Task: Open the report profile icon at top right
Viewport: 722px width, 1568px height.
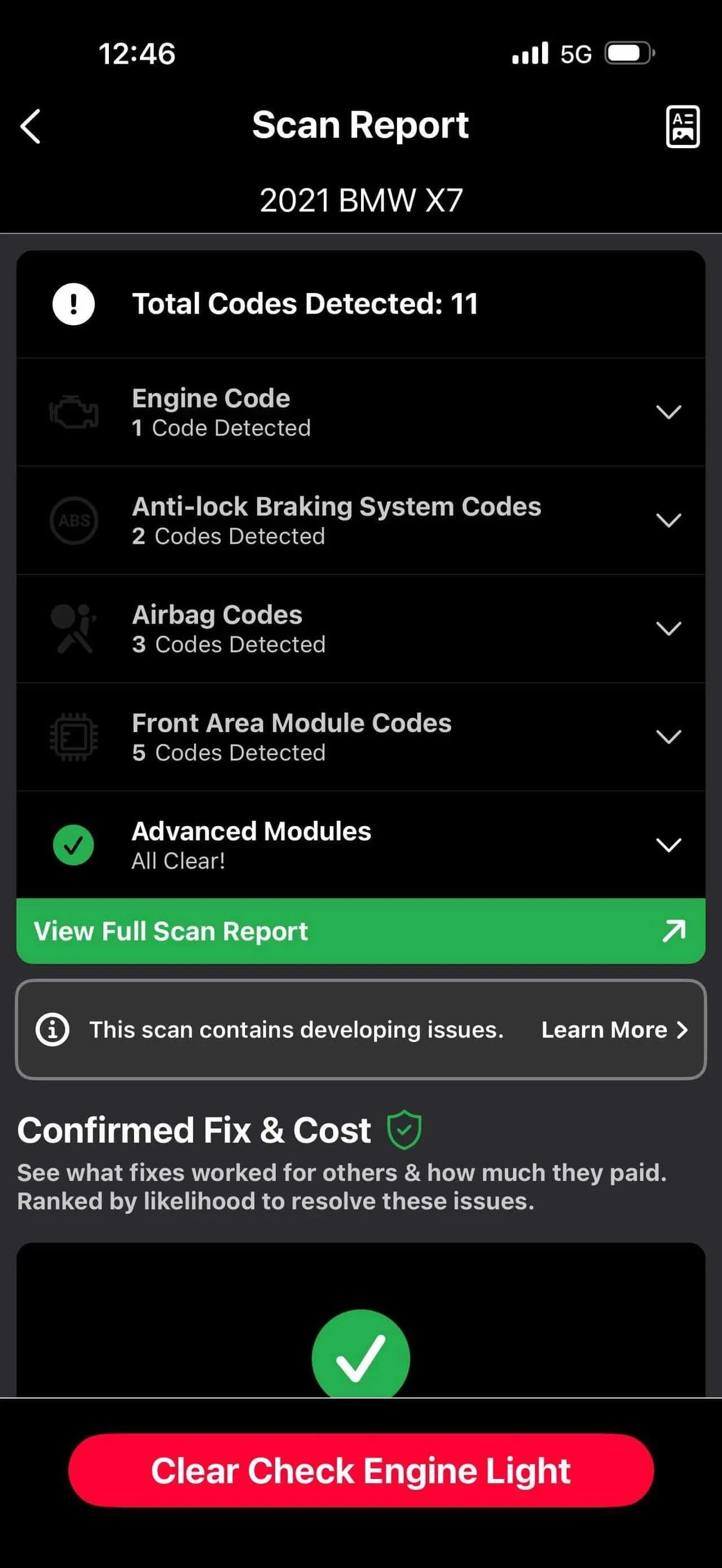Action: (x=683, y=127)
